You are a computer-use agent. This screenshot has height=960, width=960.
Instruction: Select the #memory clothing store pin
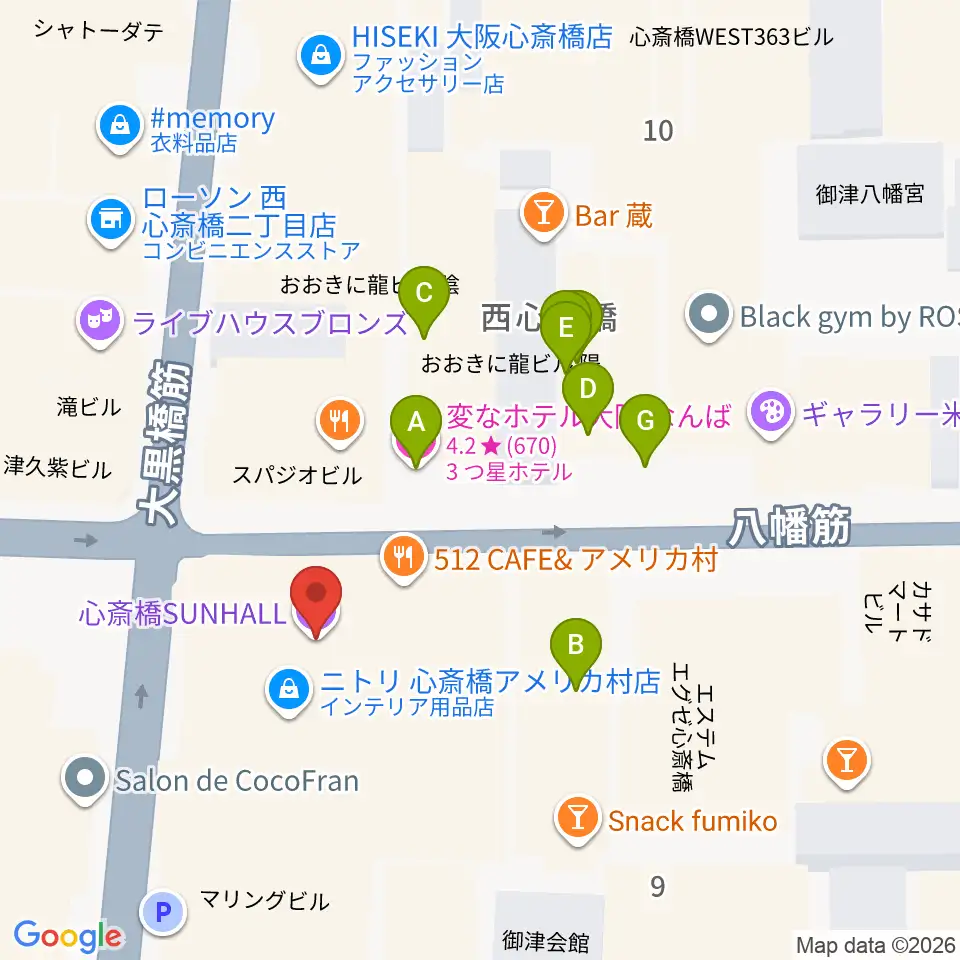(120, 127)
